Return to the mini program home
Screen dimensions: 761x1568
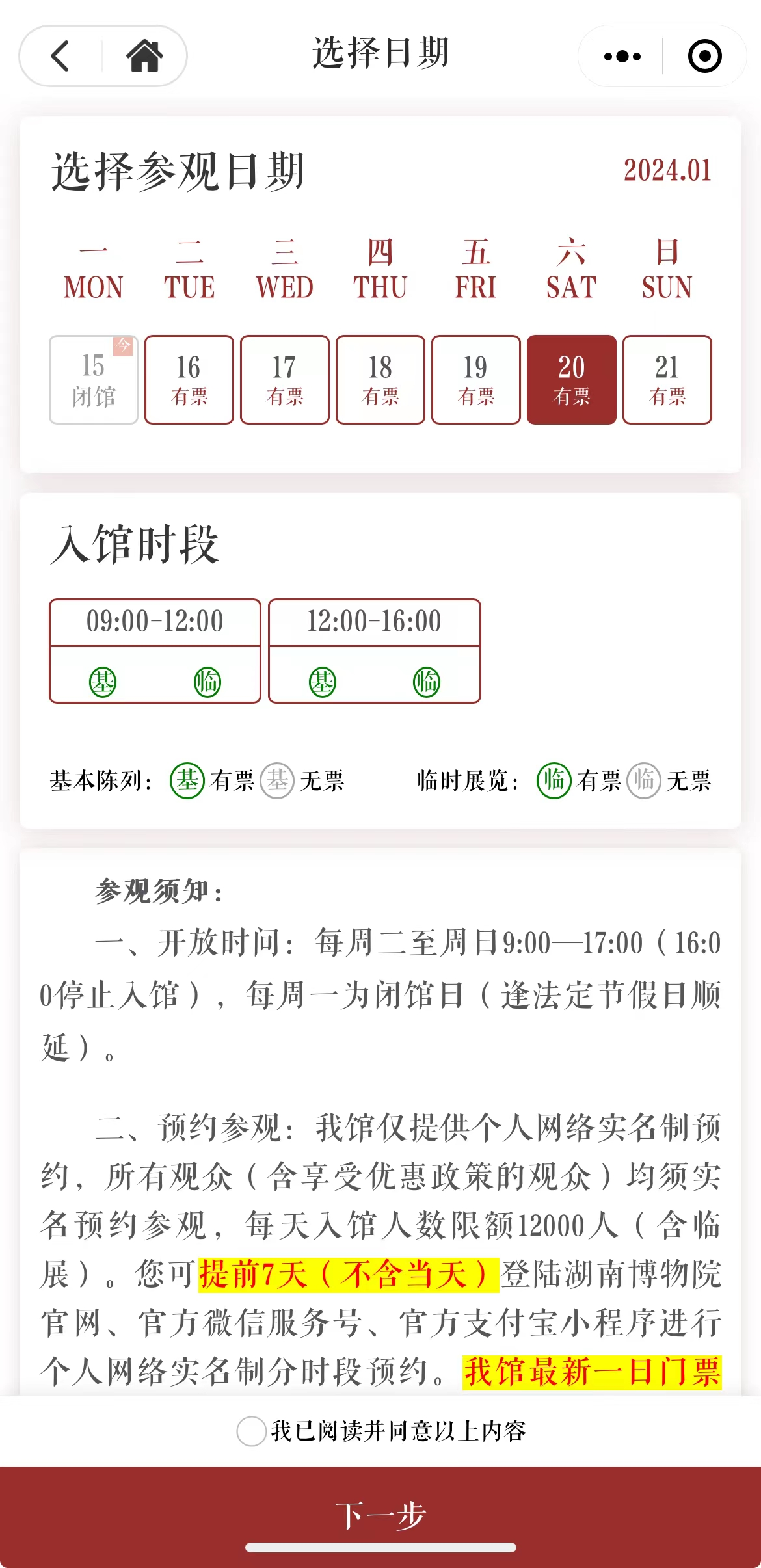[x=144, y=56]
